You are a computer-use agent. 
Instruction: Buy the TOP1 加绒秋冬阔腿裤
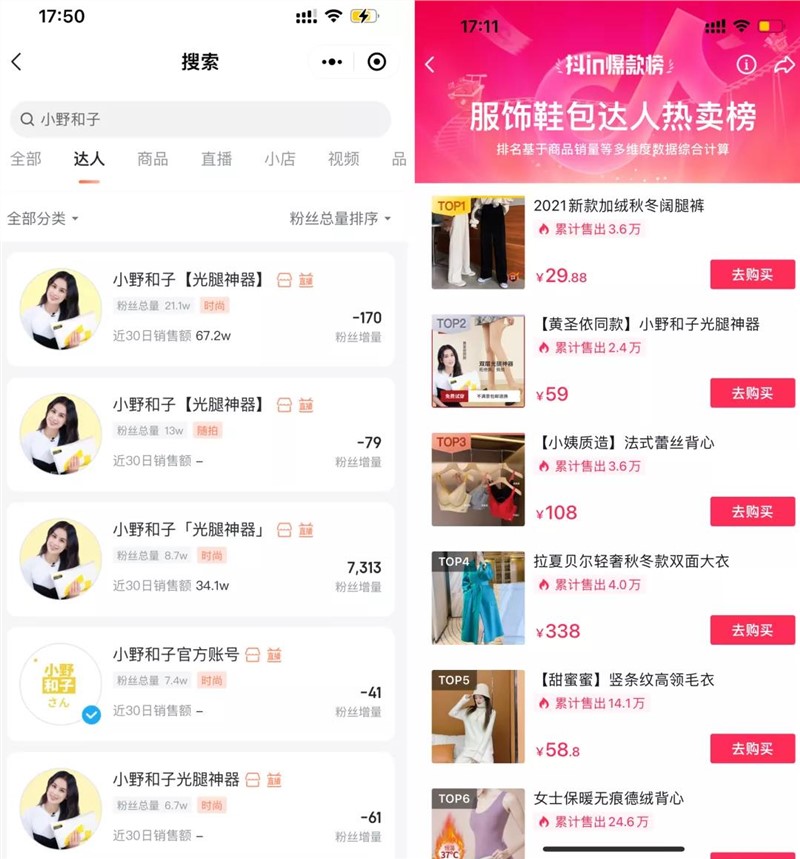pyautogui.click(x=752, y=275)
